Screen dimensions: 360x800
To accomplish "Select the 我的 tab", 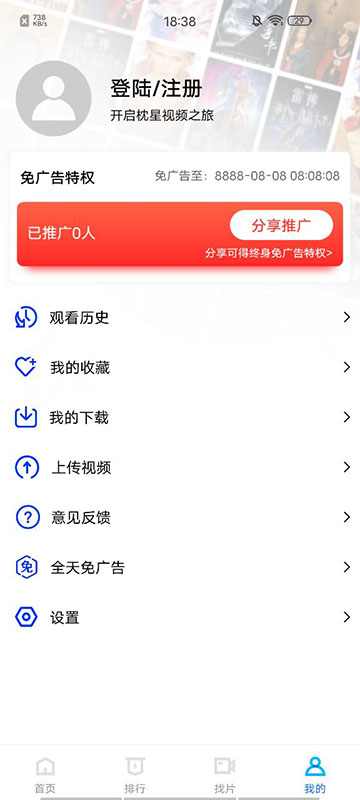I will coord(315,774).
